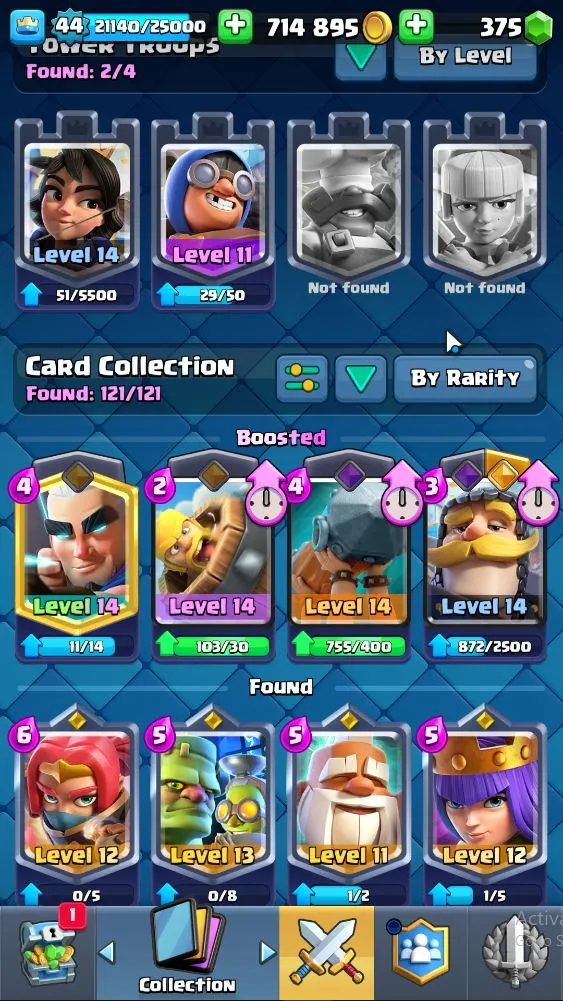
Task: Buy gems with the green plus button
Action: click(416, 26)
